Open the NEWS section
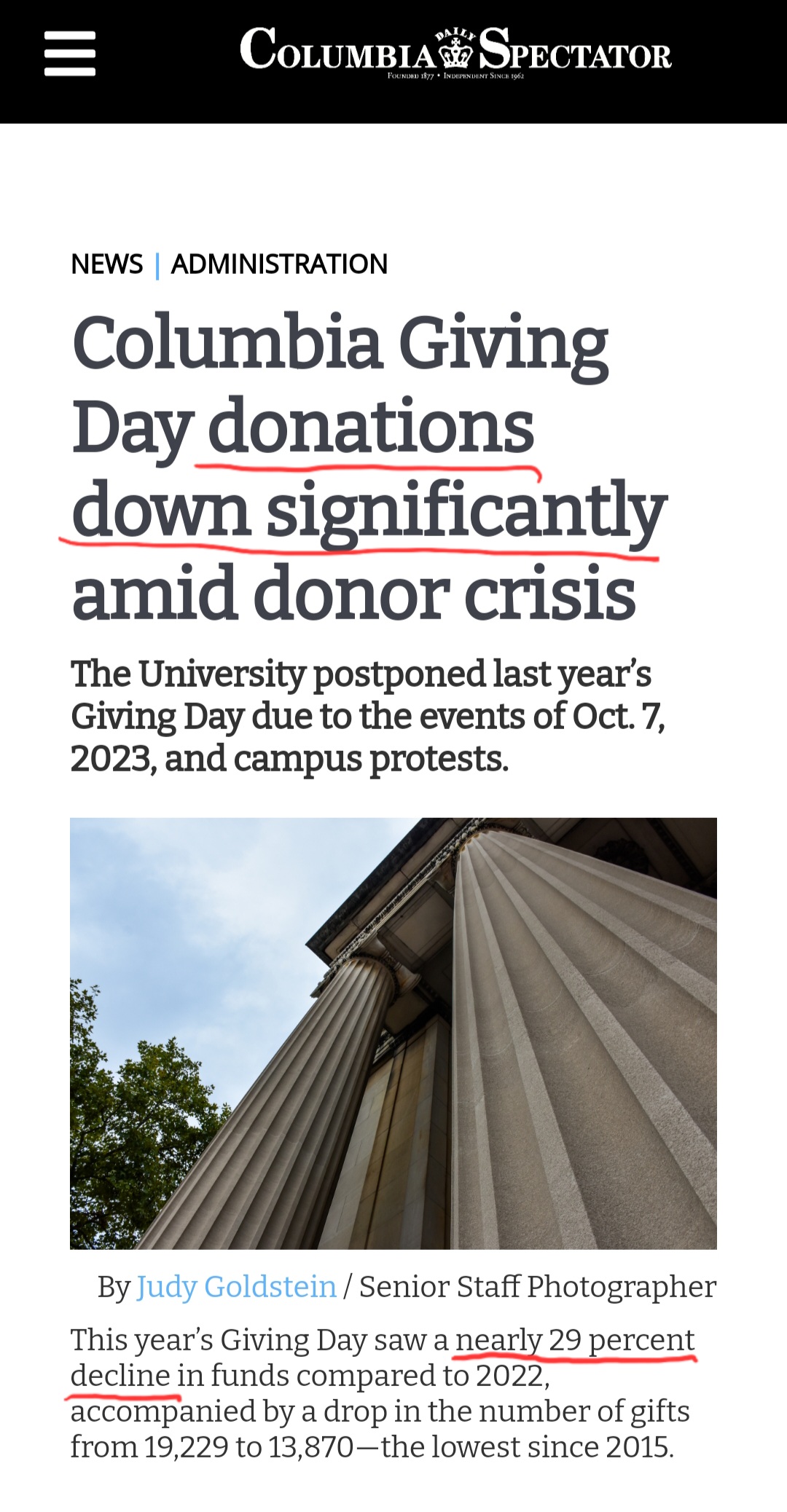This screenshot has width=787, height=1512. click(x=106, y=264)
